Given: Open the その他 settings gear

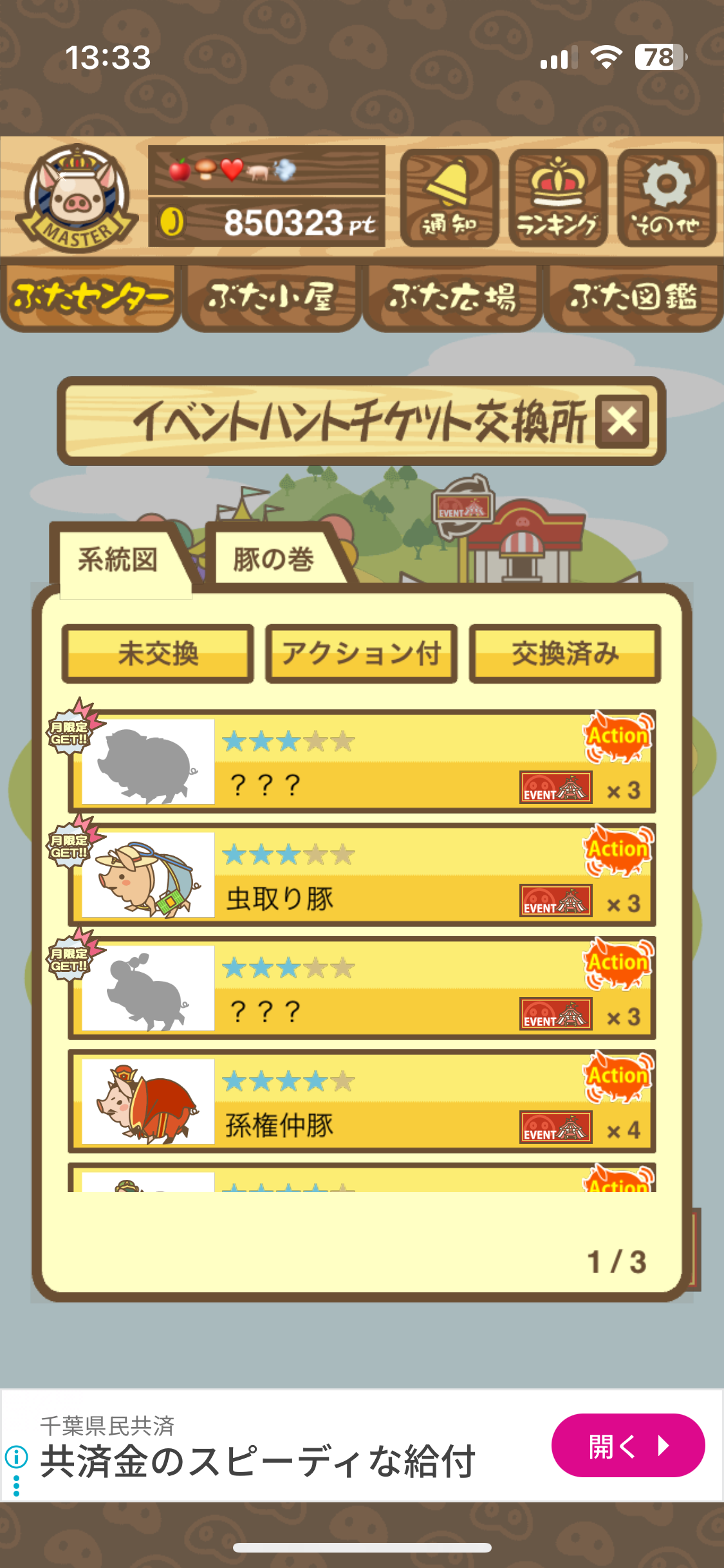Looking at the screenshot, I should (666, 198).
